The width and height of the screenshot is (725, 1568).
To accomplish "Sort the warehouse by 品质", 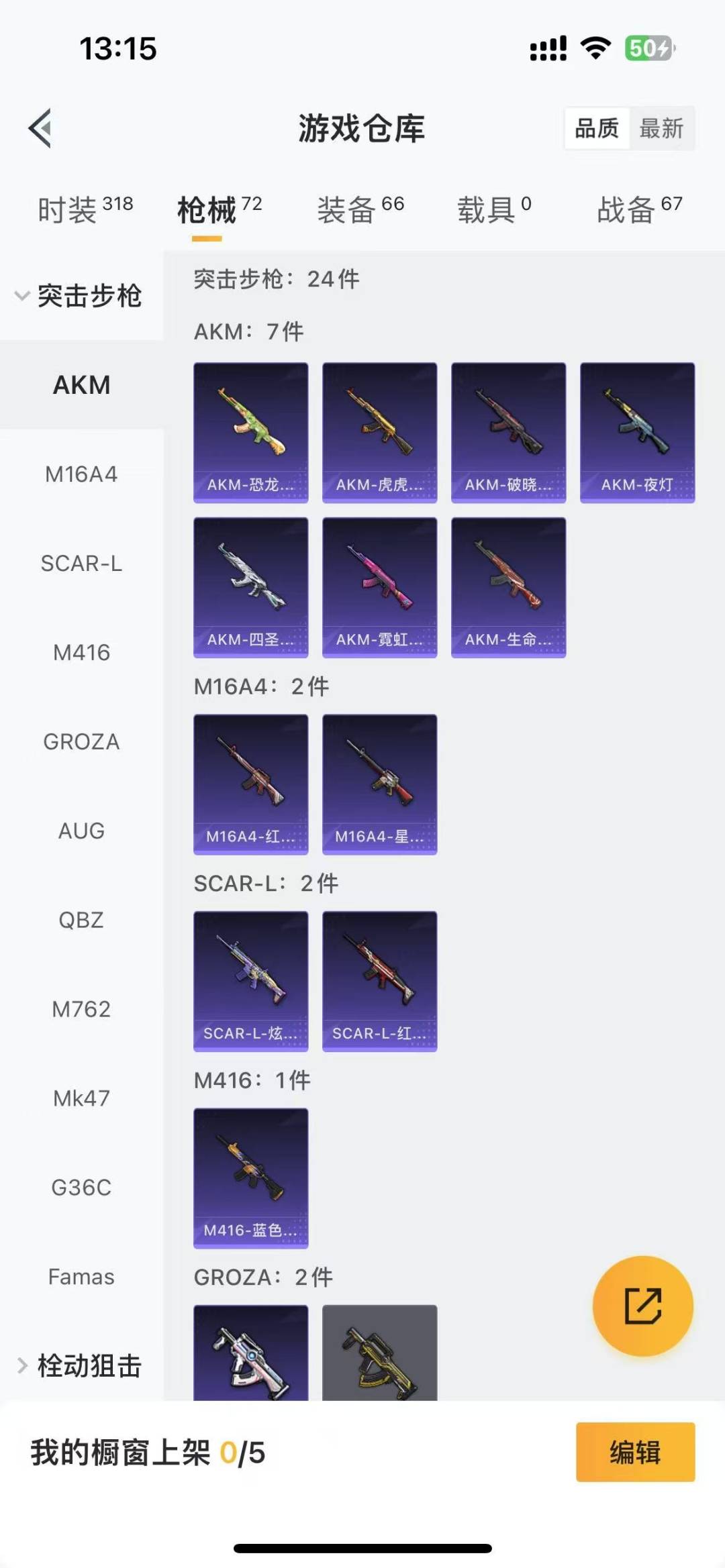I will click(x=597, y=128).
